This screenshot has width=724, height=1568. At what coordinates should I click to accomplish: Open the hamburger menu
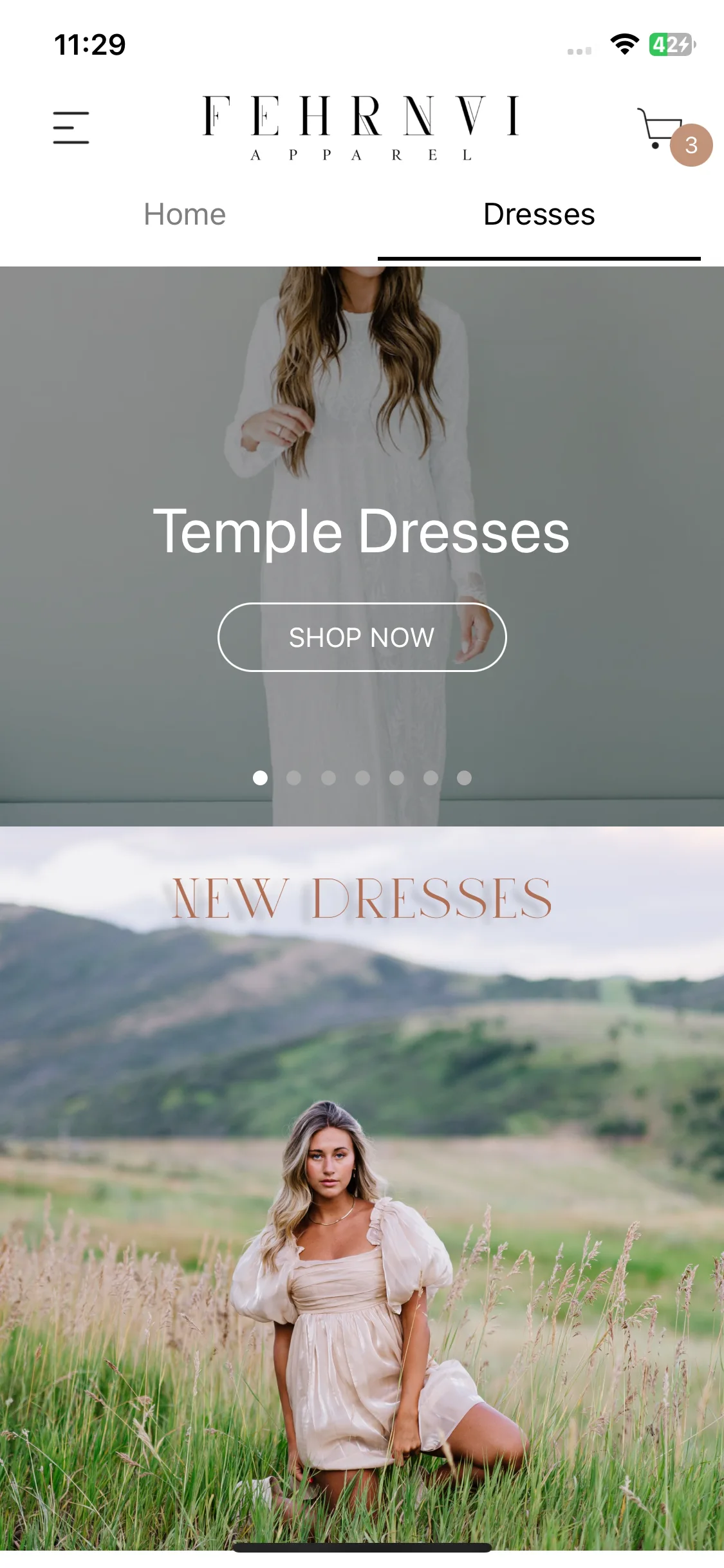(x=71, y=127)
